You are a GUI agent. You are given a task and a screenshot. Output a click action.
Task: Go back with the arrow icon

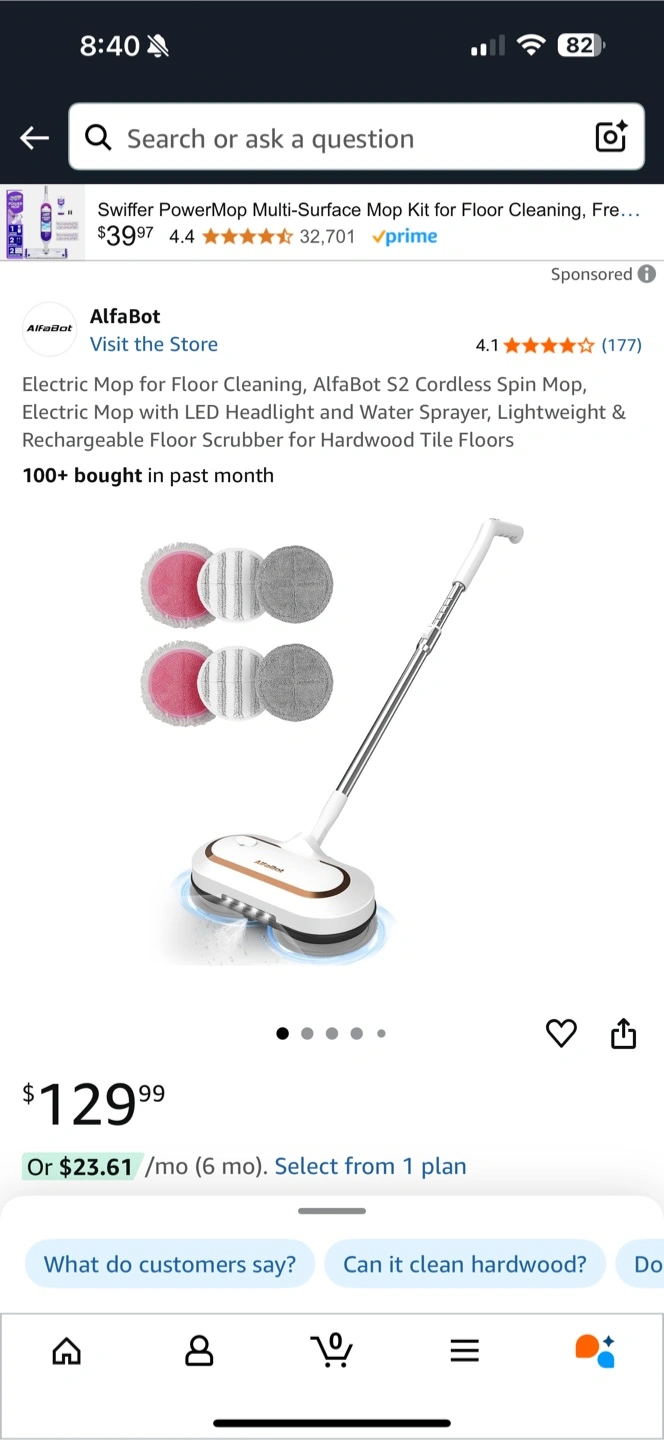click(34, 138)
